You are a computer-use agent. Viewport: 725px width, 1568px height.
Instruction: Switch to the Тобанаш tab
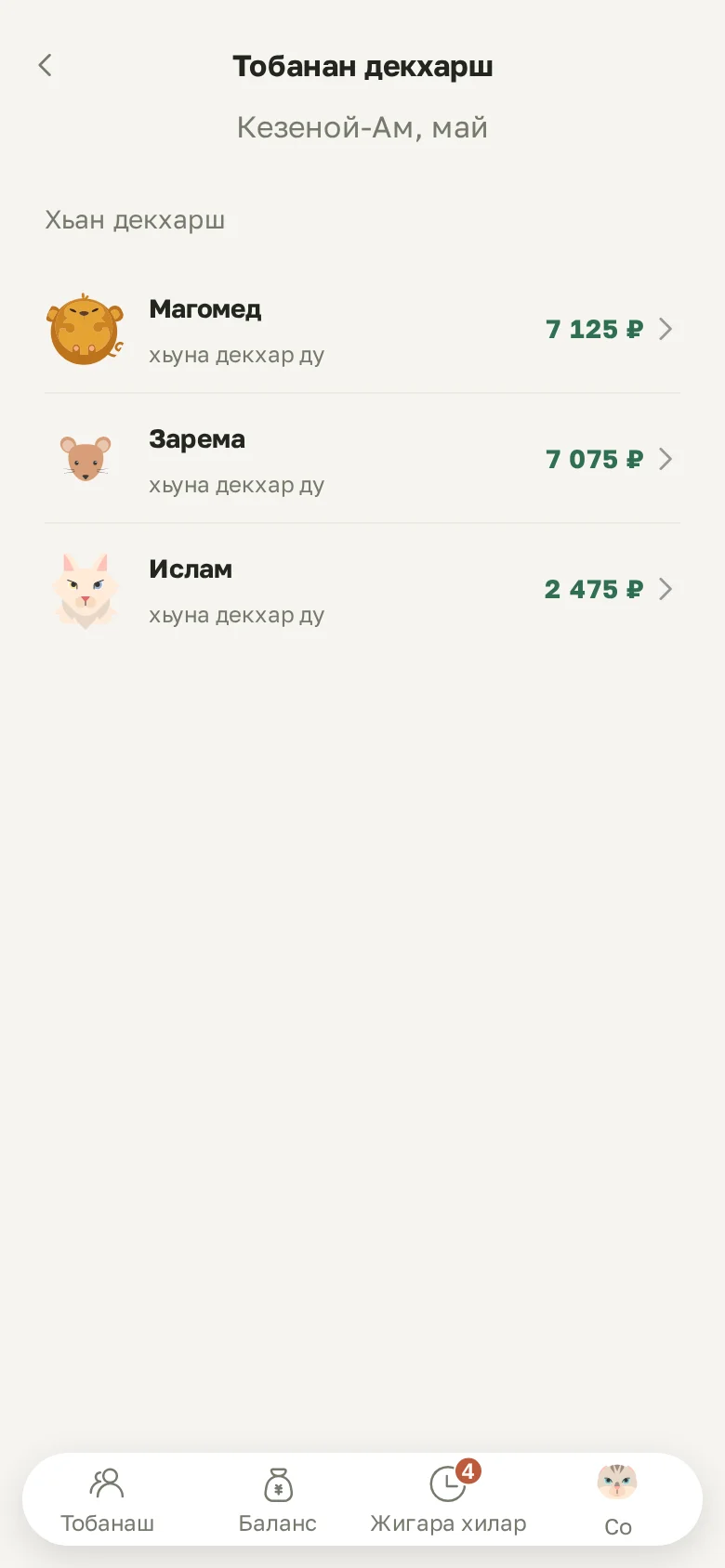pyautogui.click(x=108, y=1499)
